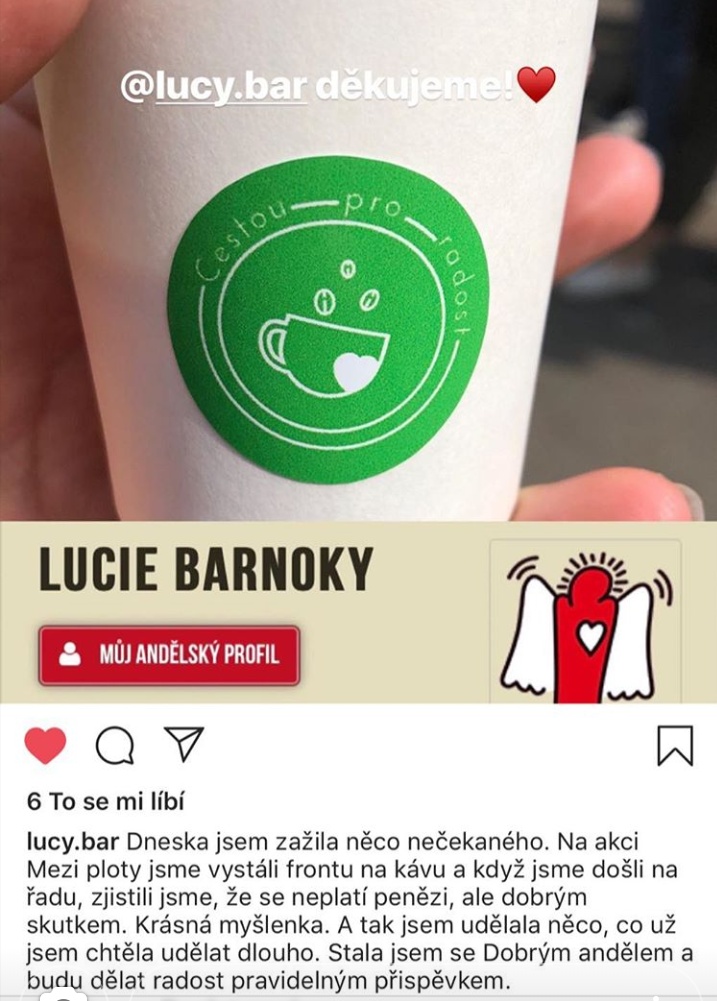Unlike the post via the red heart
Viewport: 717px width, 1001px height.
click(45, 745)
